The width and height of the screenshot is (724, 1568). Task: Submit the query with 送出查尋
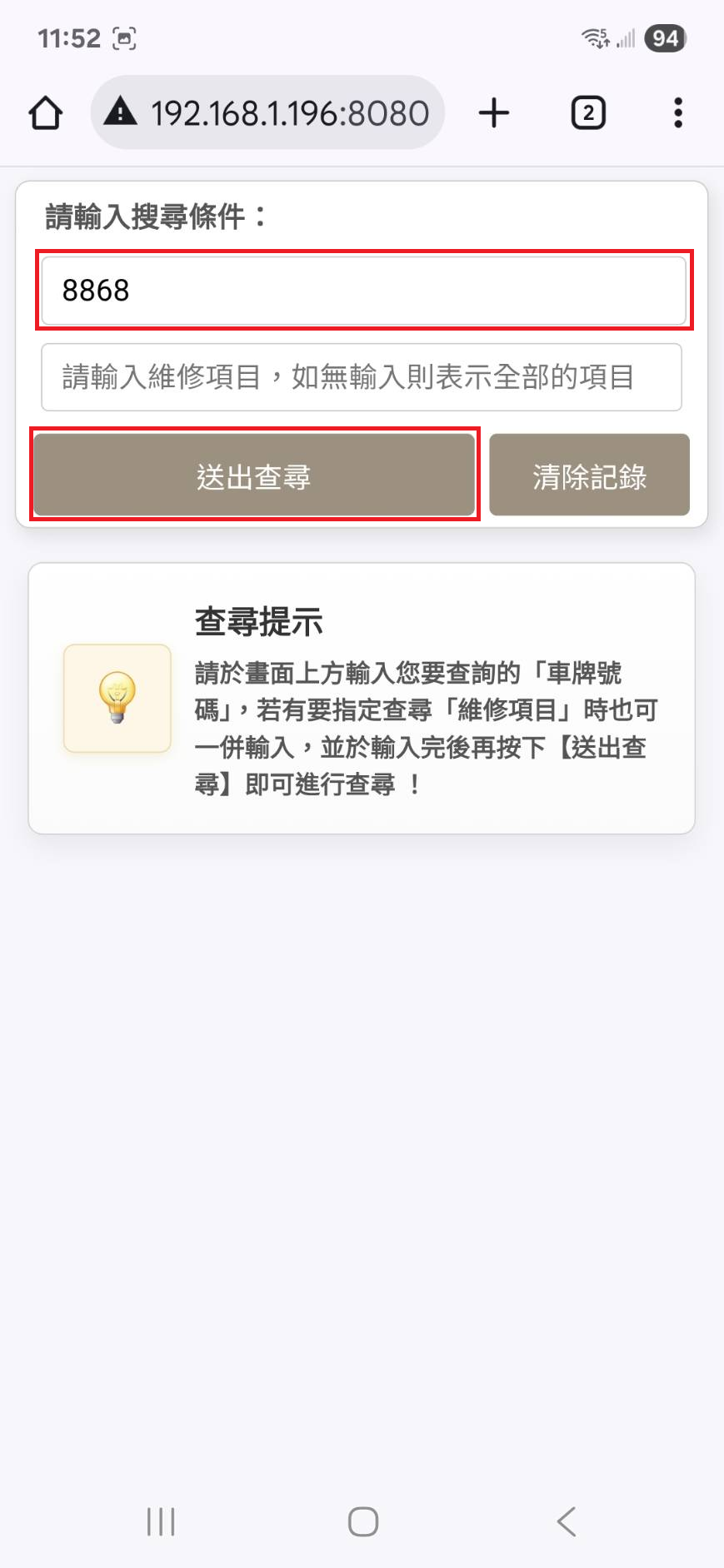[254, 475]
